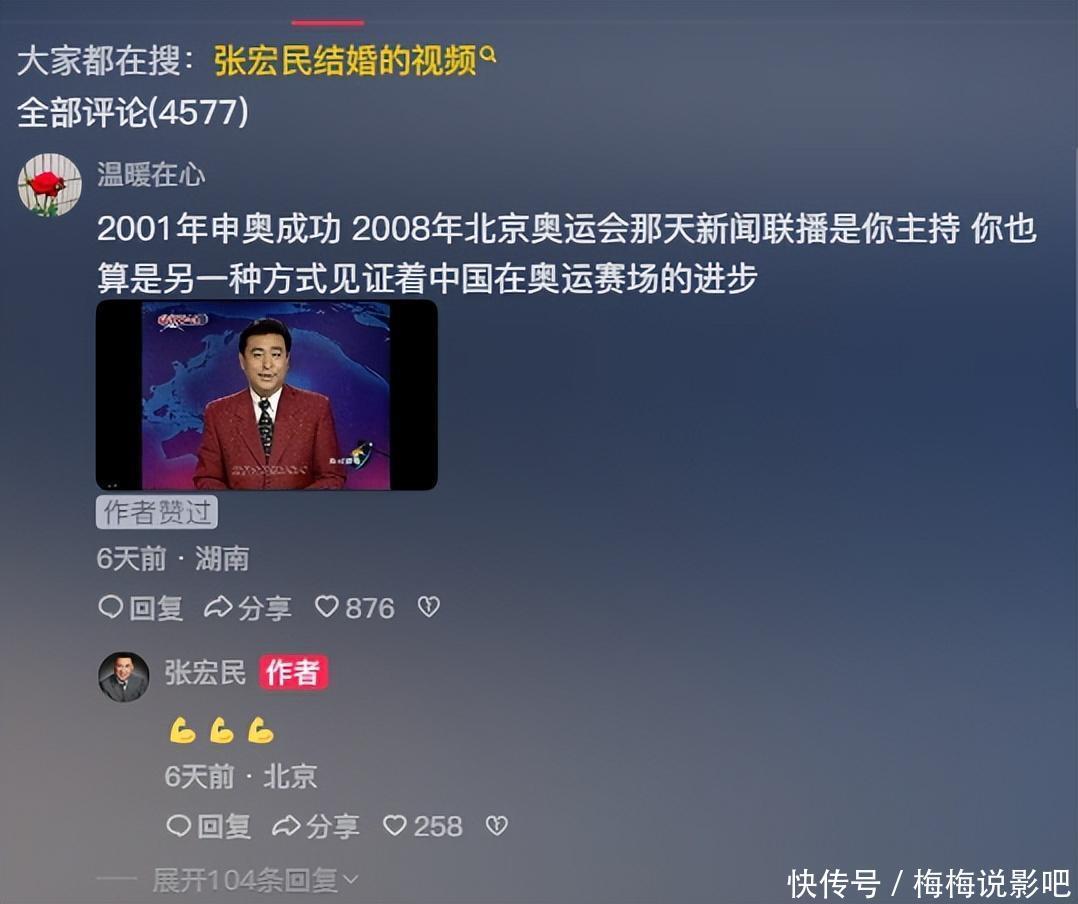This screenshot has width=1078, height=904.
Task: Dislike 张宏民's reply
Action: click(496, 826)
